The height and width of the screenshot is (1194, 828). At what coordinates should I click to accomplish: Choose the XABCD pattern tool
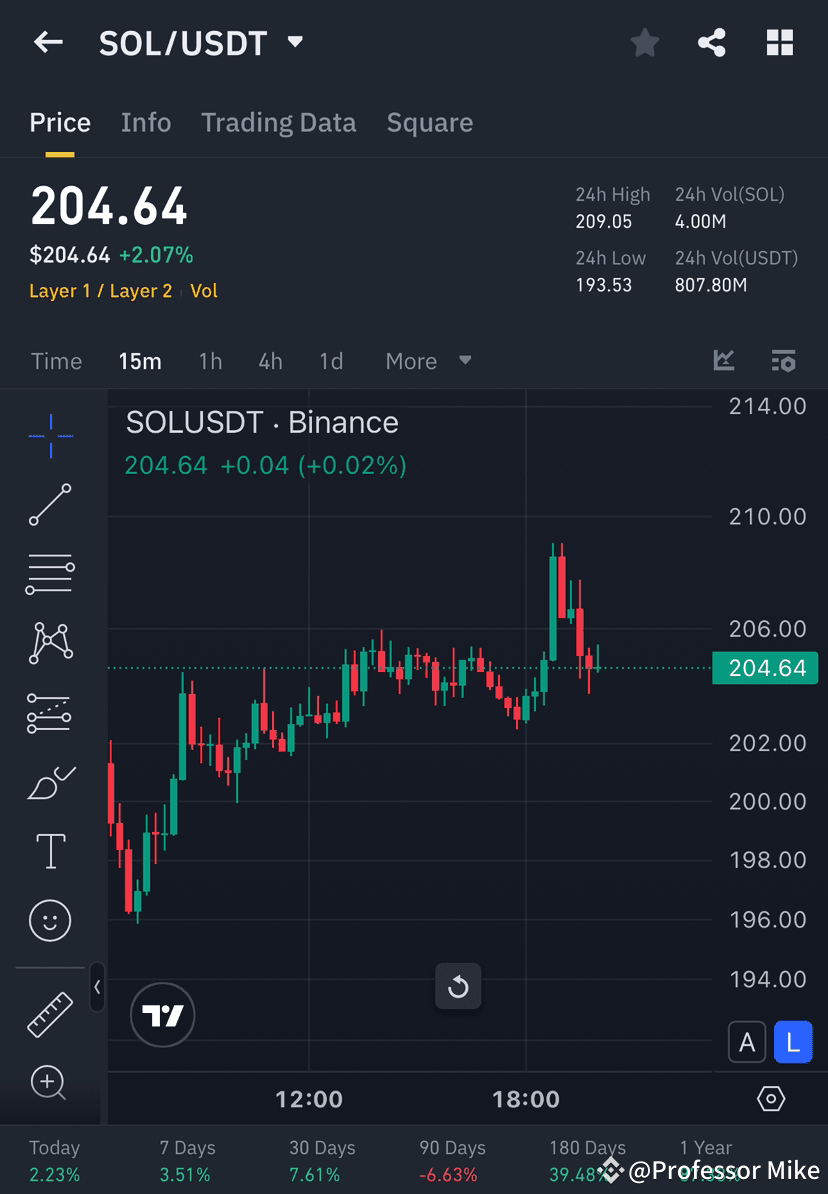(50, 643)
